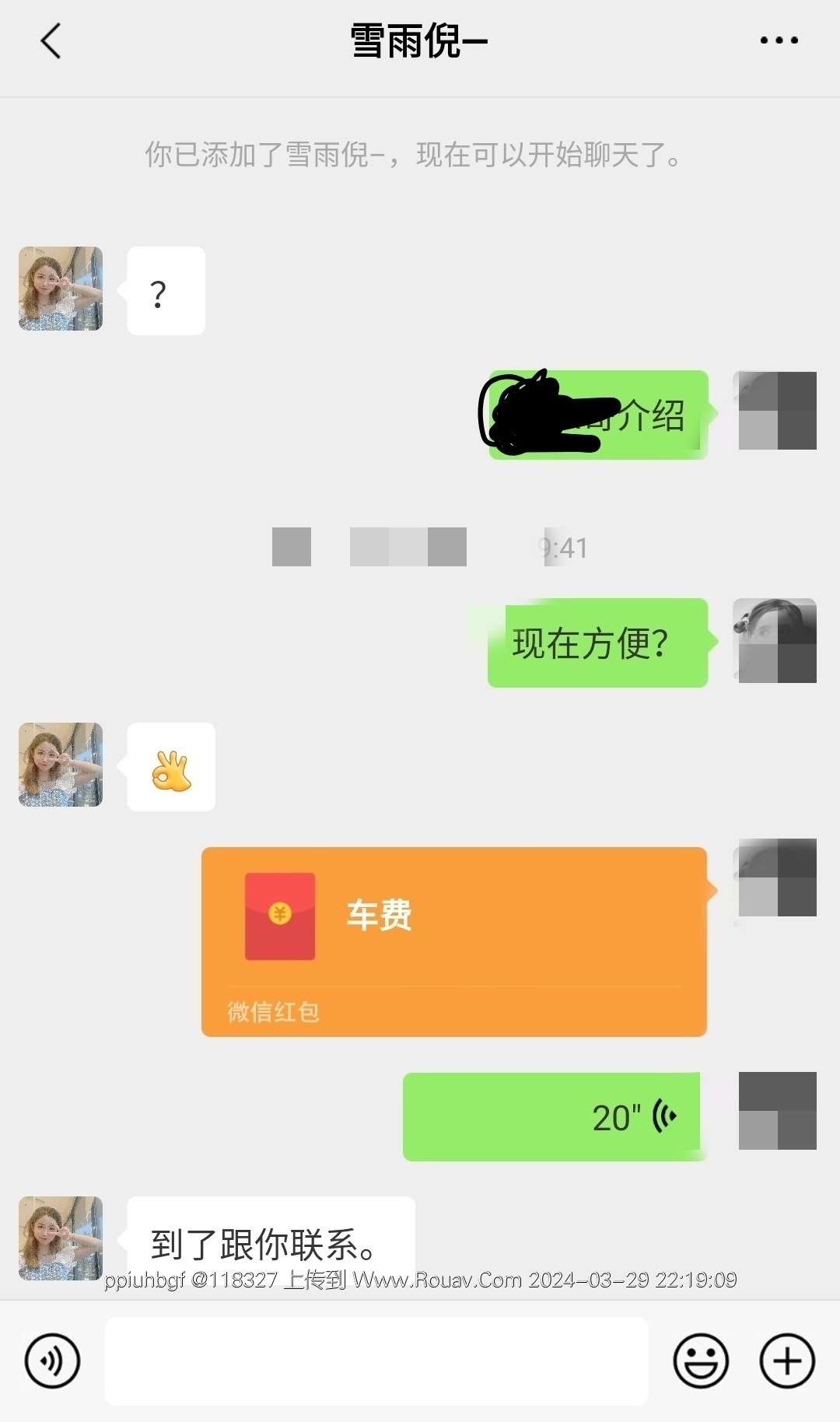Open the plus attachments menu

(x=786, y=1361)
